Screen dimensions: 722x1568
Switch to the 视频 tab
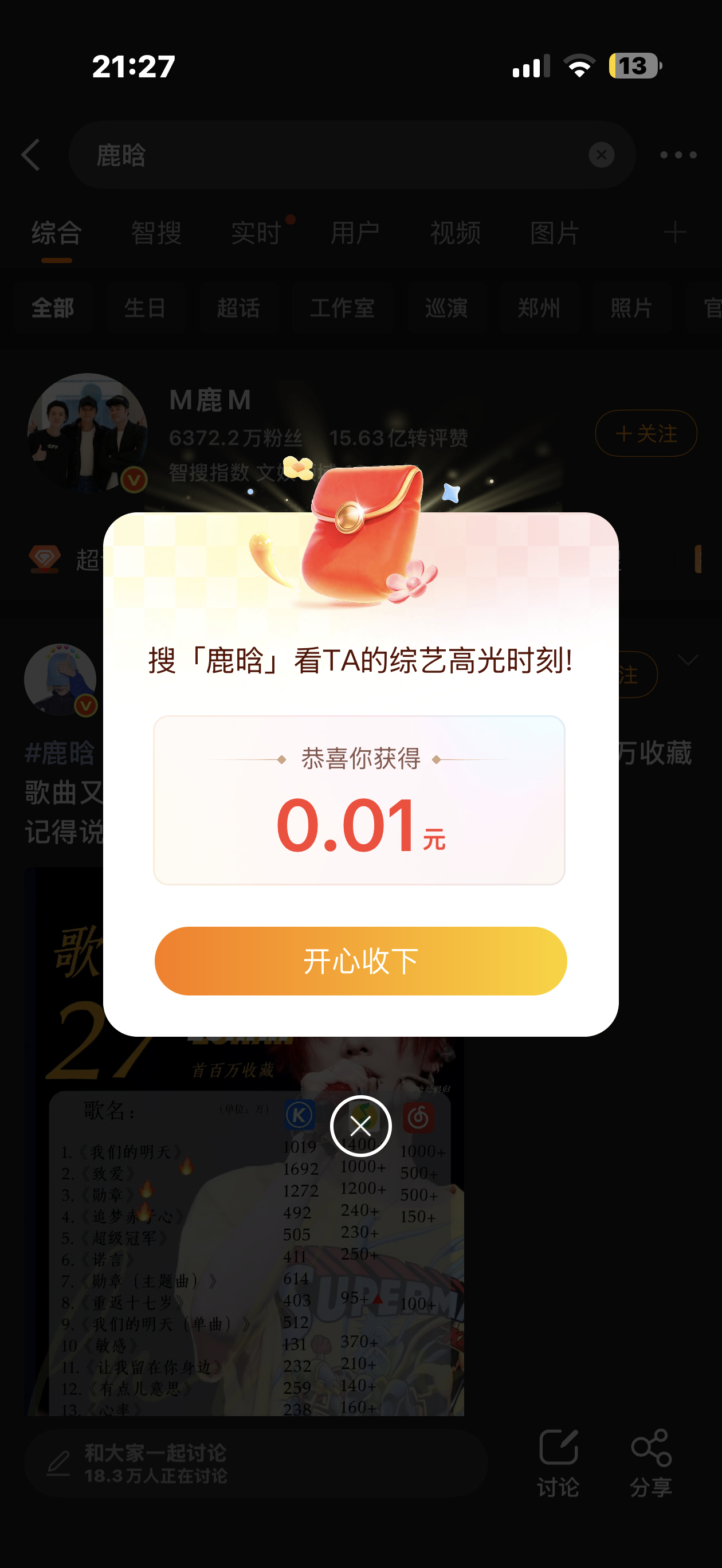click(456, 232)
